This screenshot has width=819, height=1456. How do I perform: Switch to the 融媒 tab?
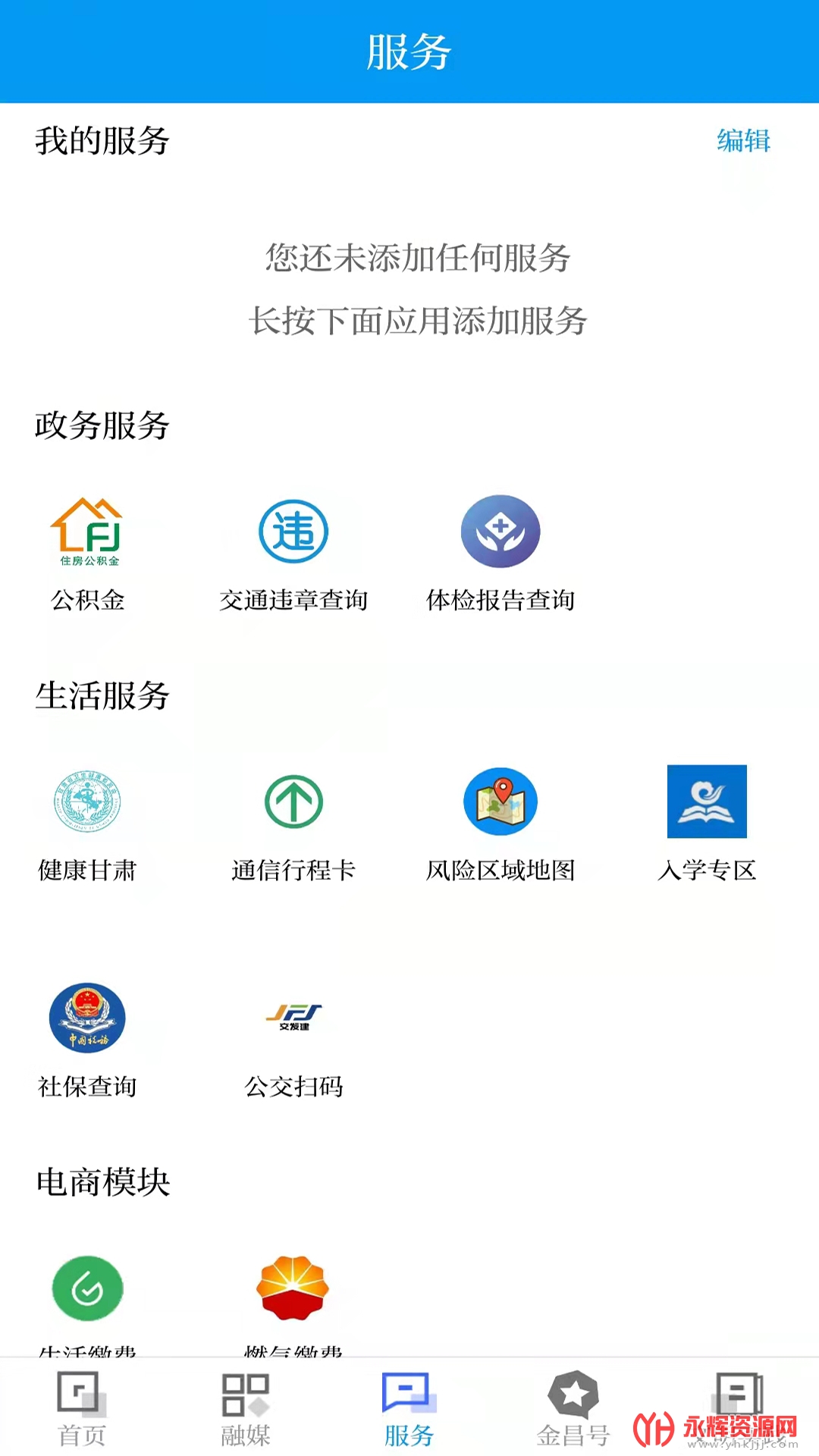245,1409
